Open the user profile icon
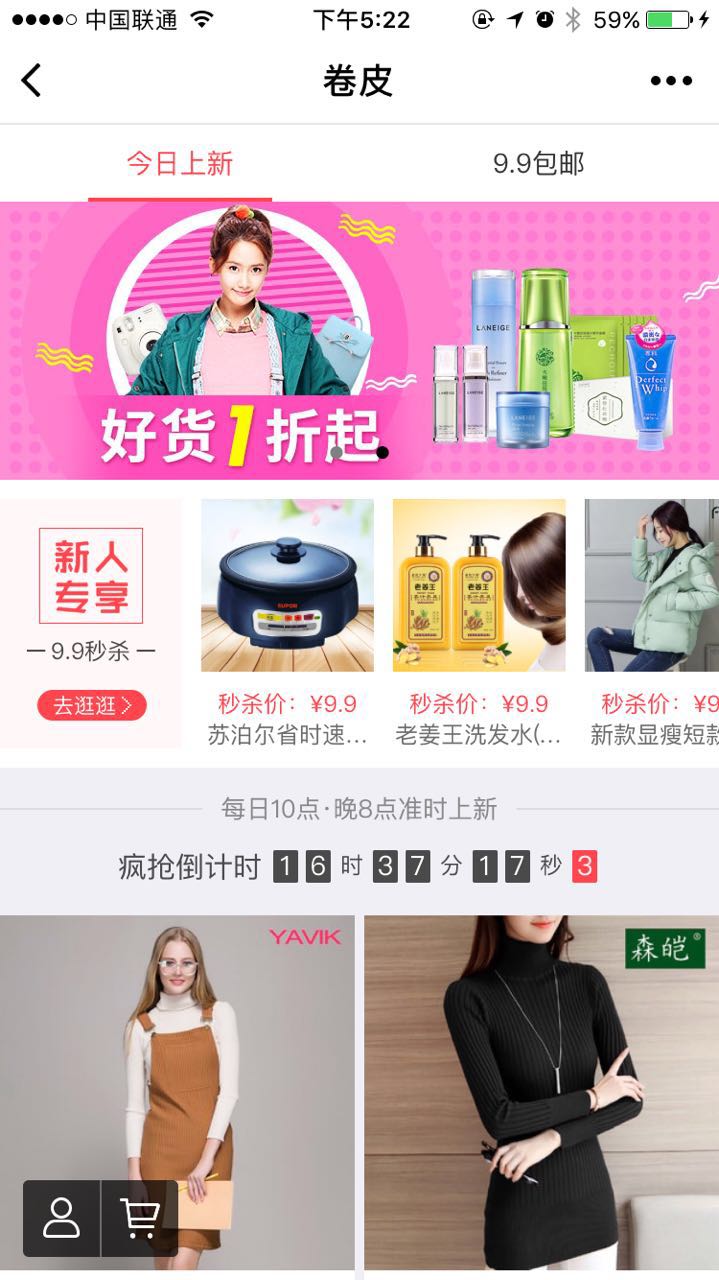 (61, 1218)
